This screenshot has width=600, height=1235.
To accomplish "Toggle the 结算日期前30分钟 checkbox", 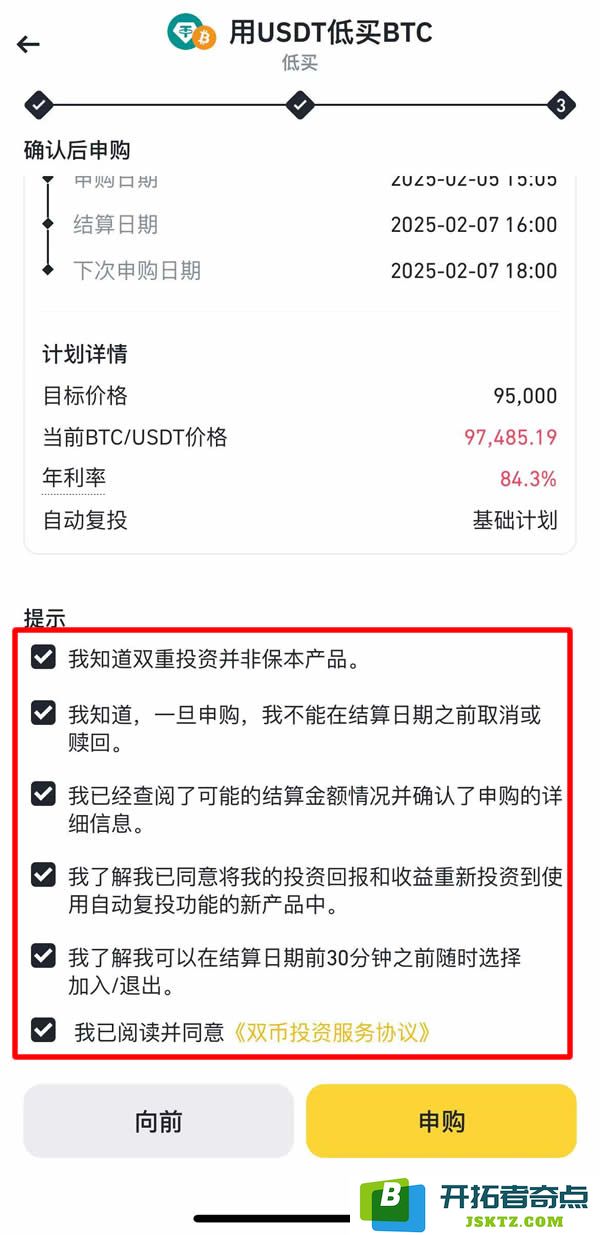I will 43,955.
